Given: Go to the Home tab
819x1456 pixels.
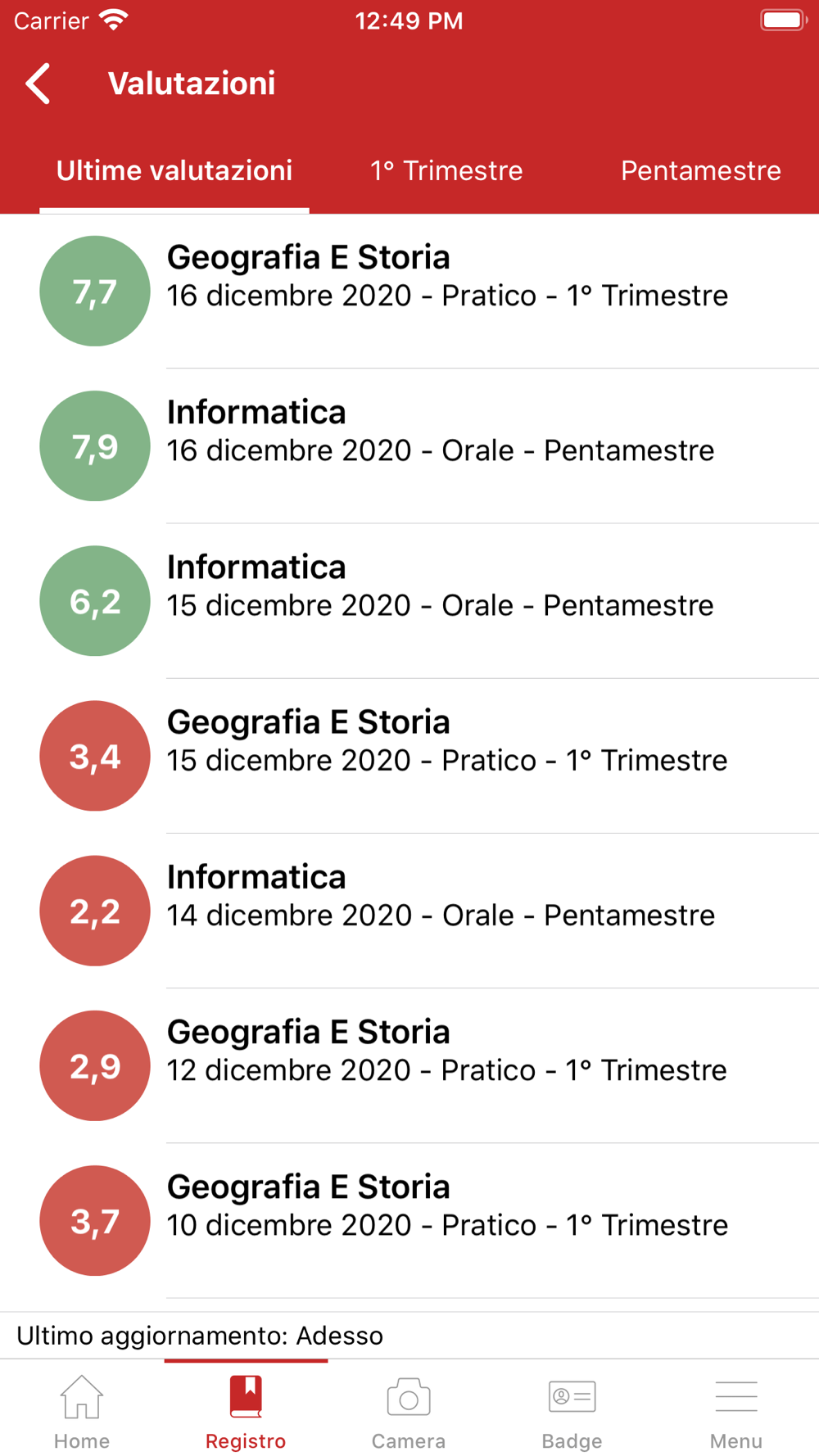Looking at the screenshot, I should 82,1410.
